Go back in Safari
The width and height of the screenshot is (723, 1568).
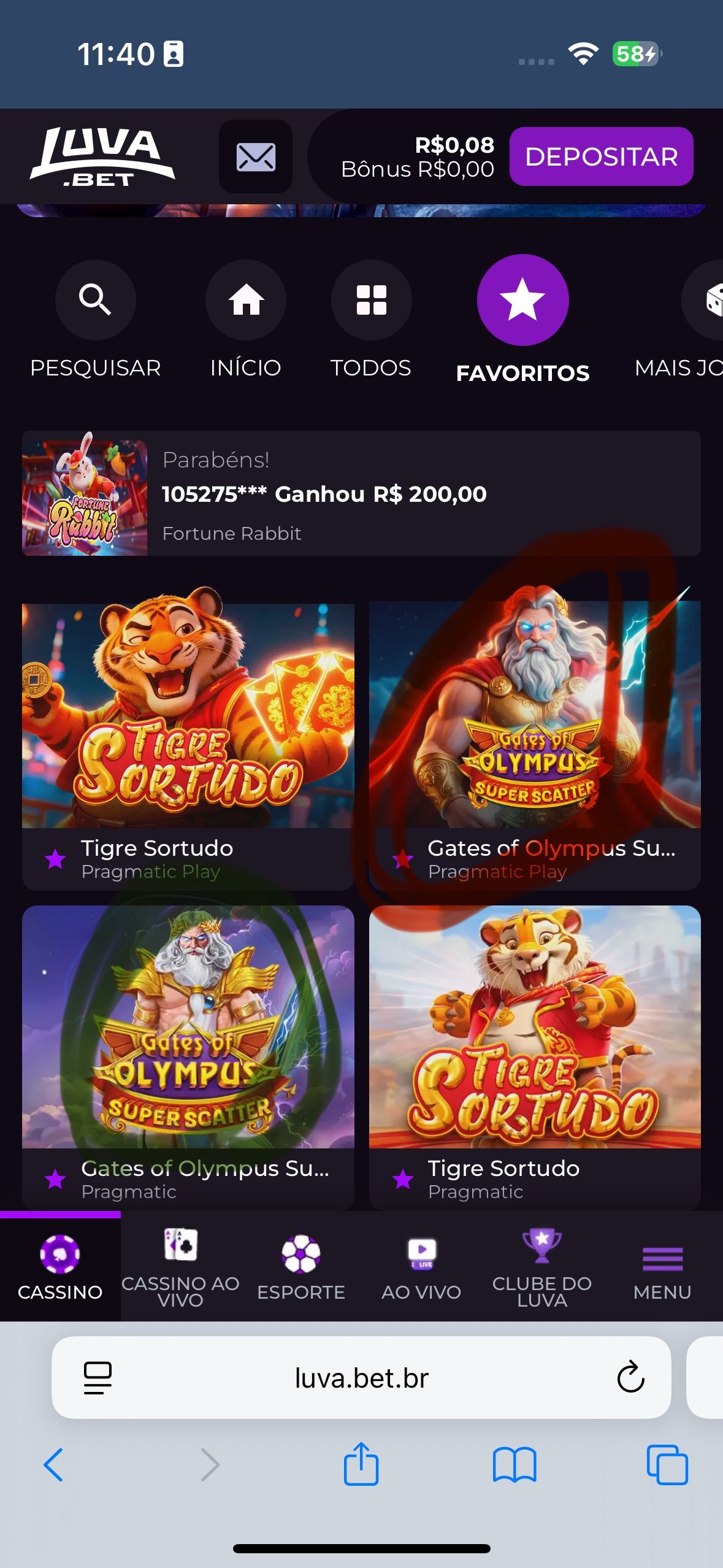tap(53, 1464)
